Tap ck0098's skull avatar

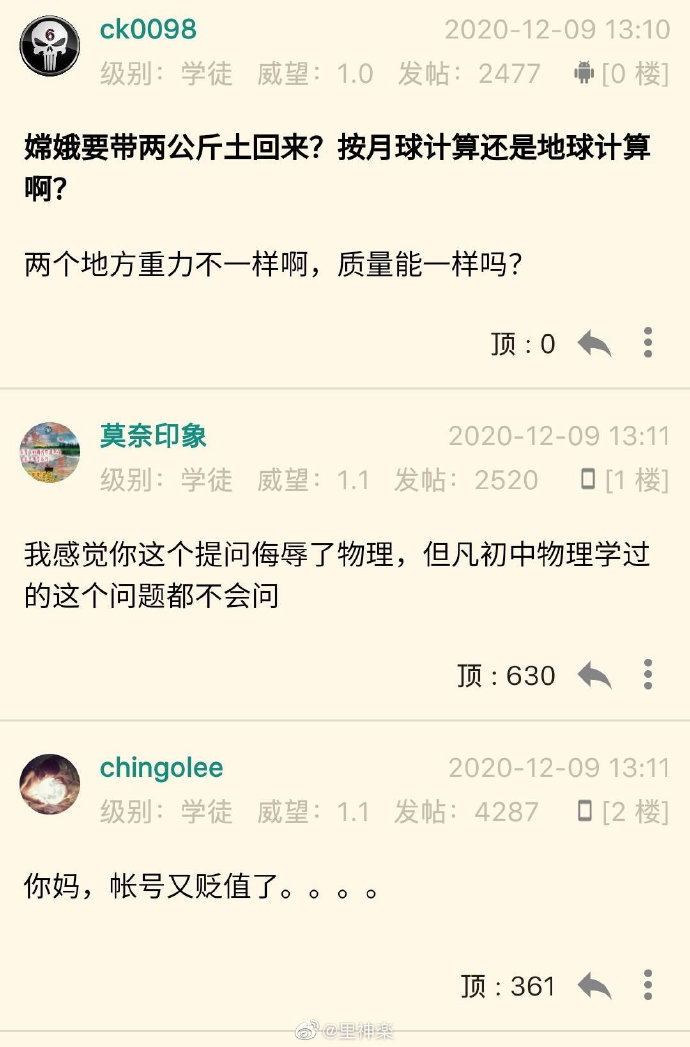click(49, 45)
